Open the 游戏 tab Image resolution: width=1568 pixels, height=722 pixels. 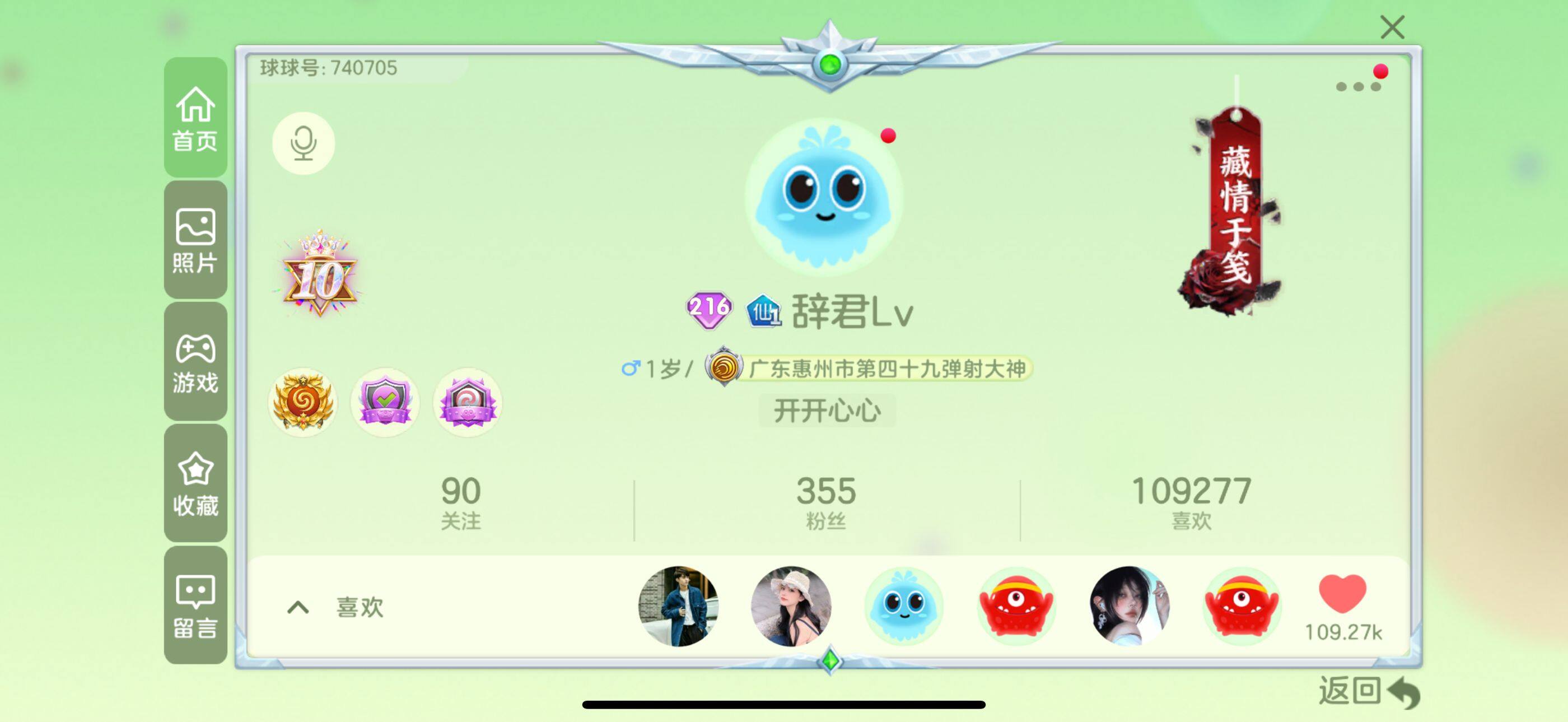coord(195,362)
